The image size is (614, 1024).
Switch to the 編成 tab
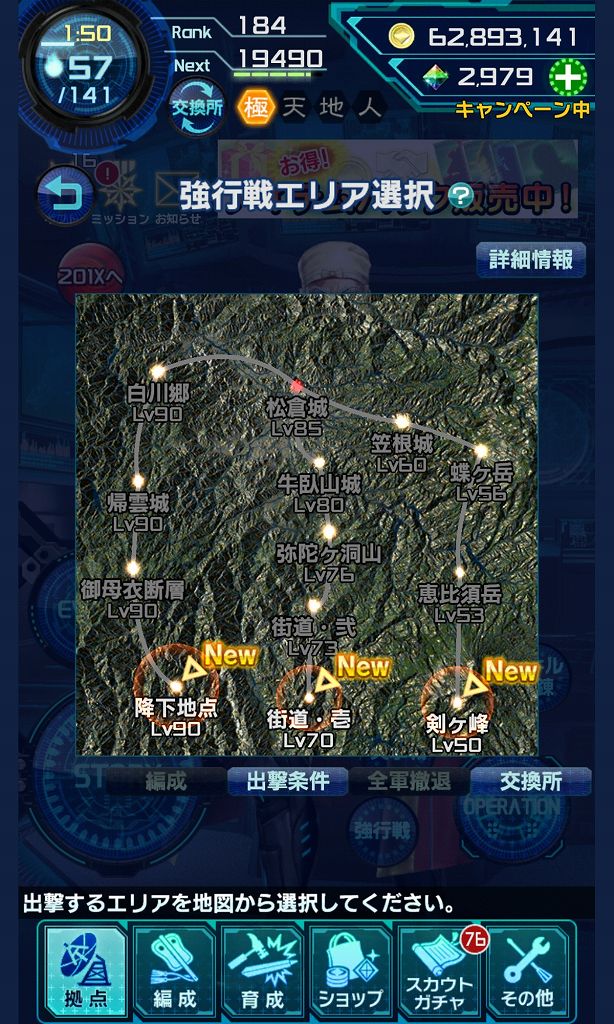pos(174,970)
